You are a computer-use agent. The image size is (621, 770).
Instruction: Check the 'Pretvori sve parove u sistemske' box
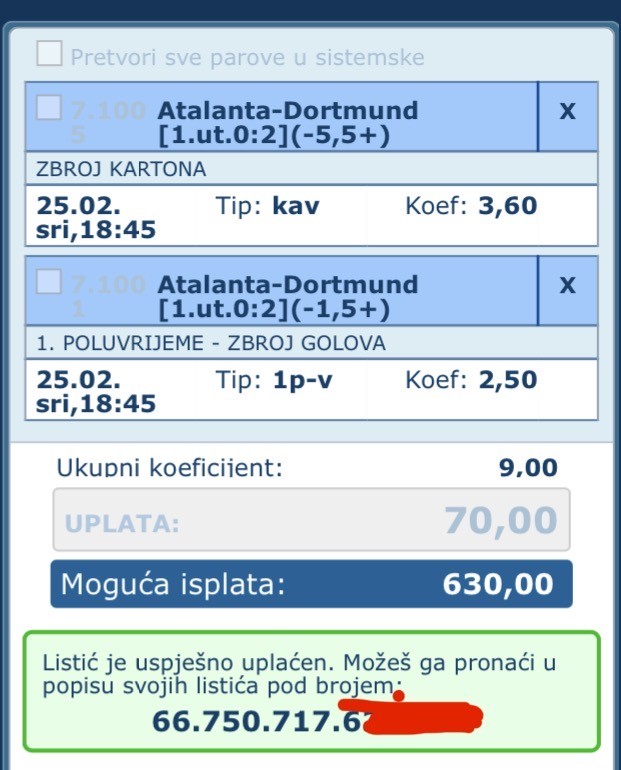(x=49, y=53)
